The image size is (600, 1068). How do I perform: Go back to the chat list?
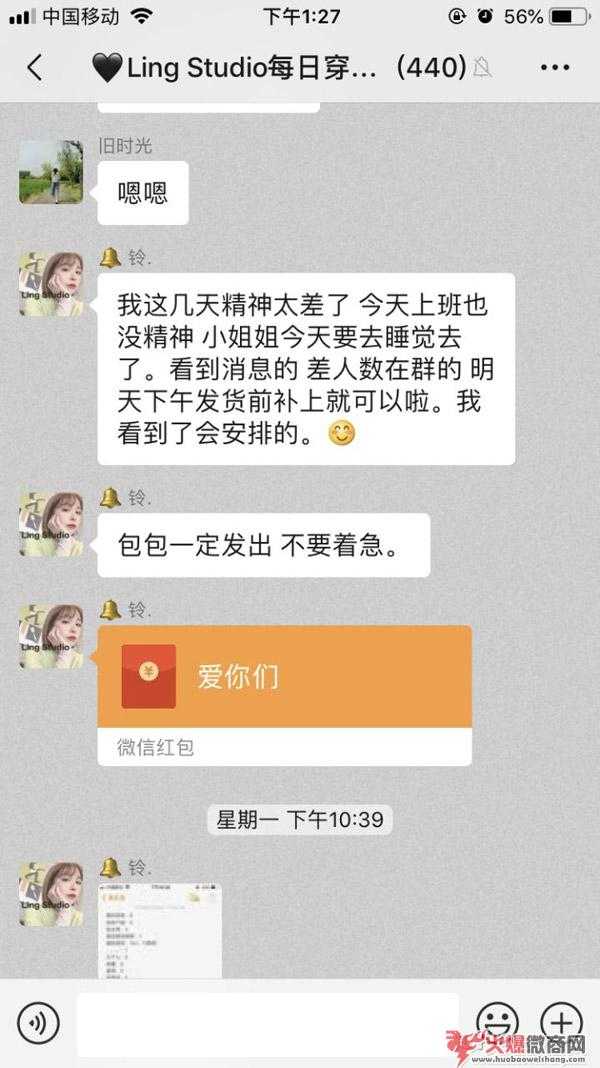pyautogui.click(x=35, y=68)
